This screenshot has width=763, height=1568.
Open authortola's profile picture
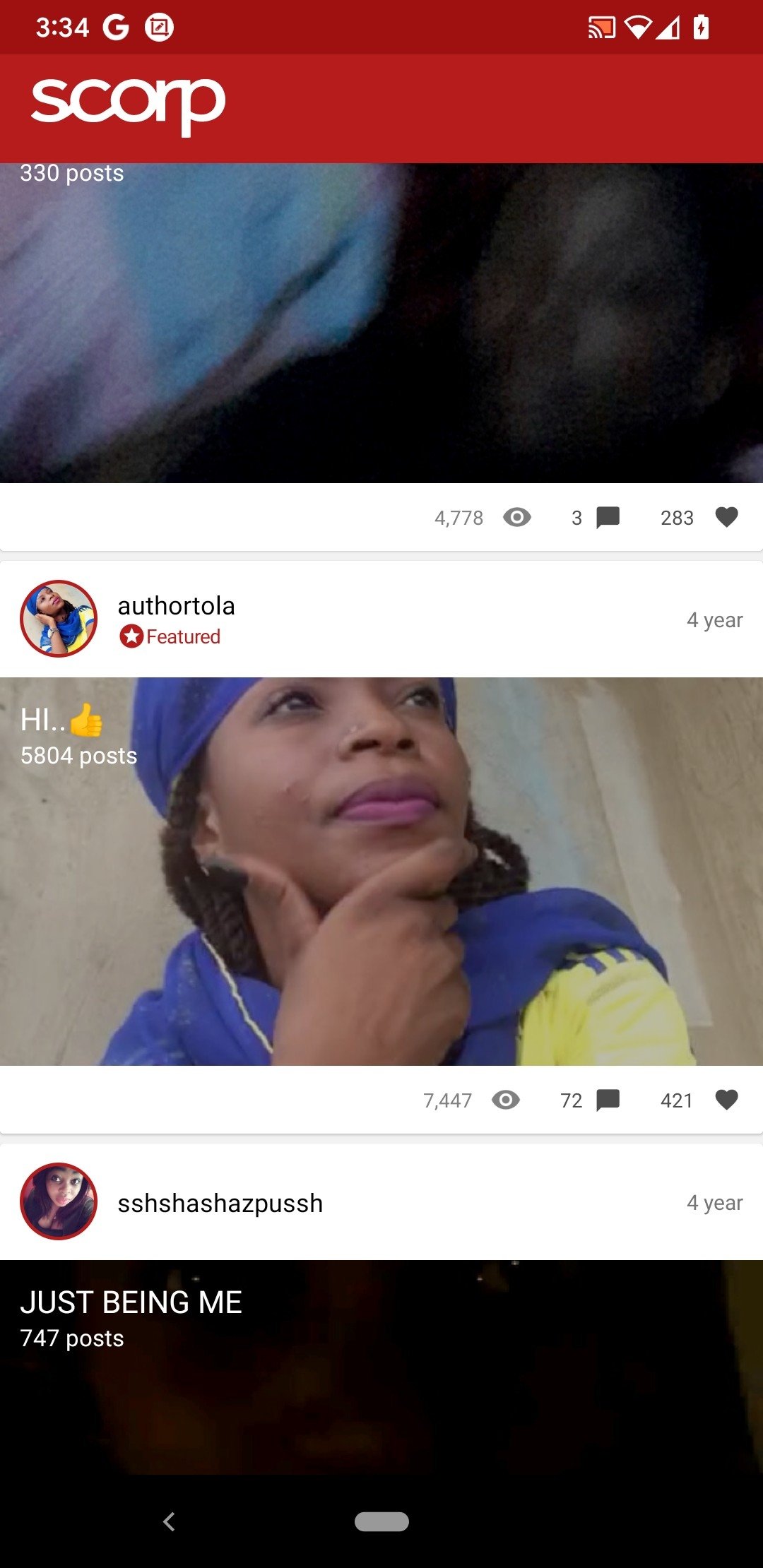[x=59, y=619]
